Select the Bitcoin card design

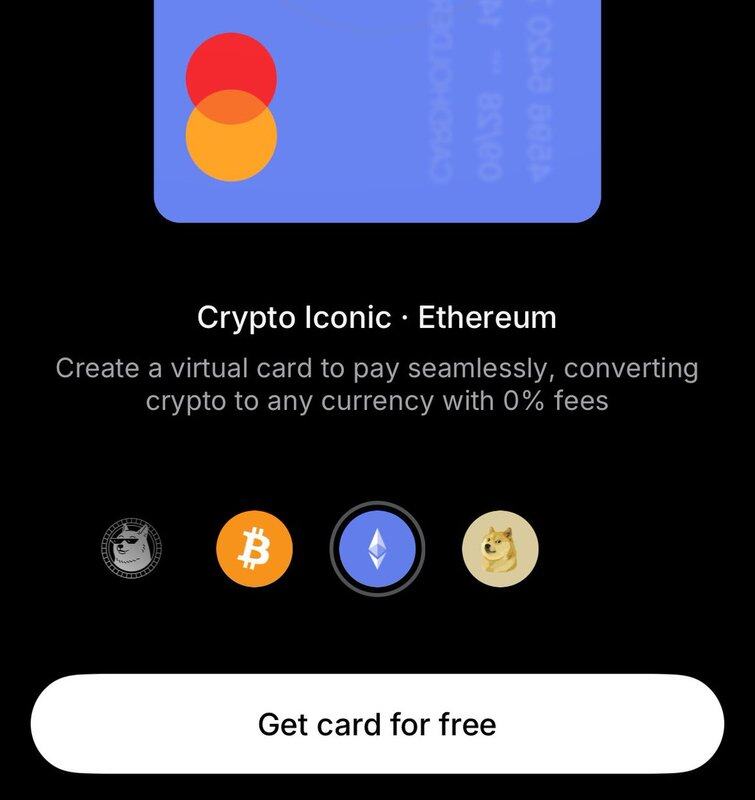point(254,548)
